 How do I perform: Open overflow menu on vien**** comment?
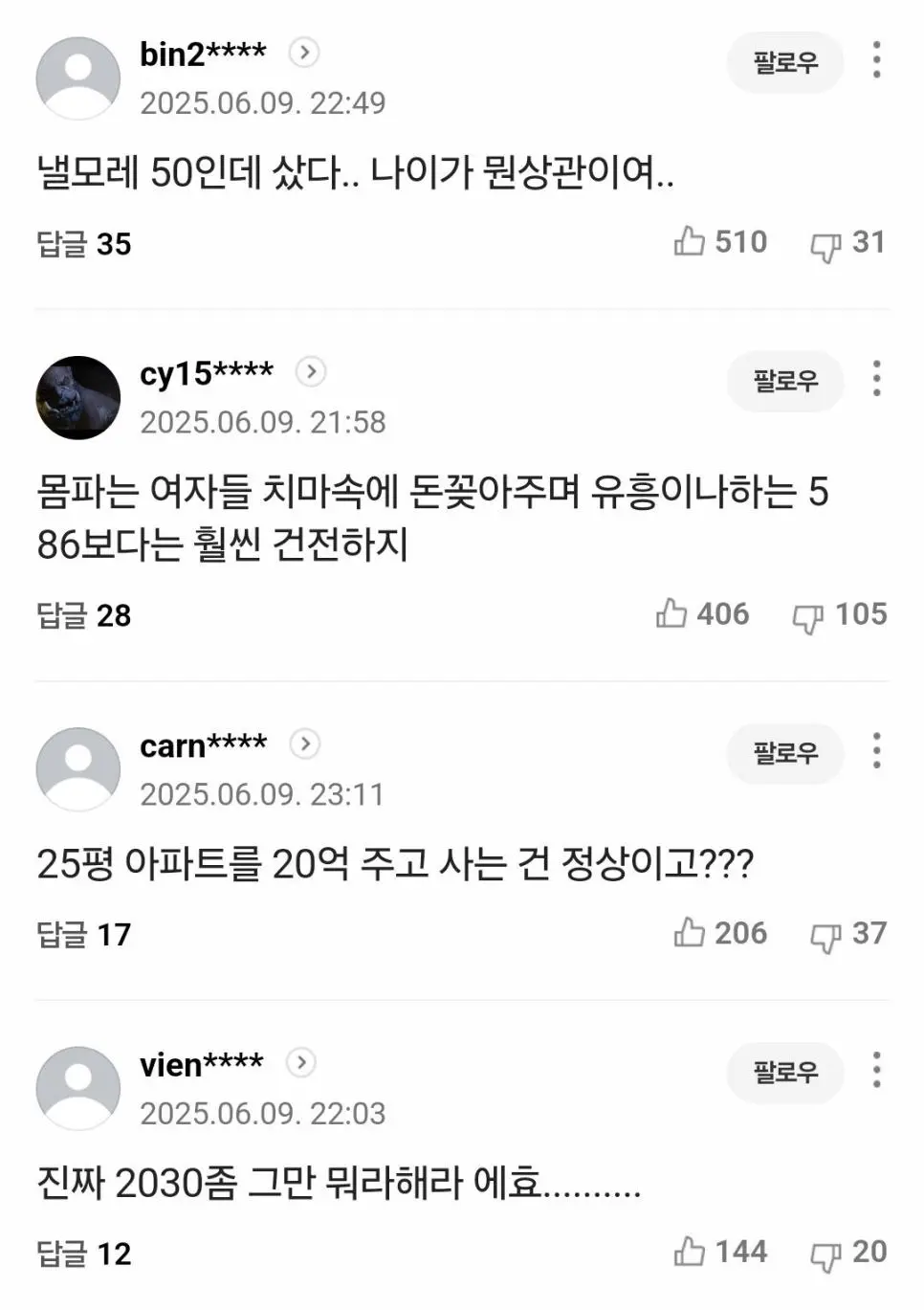[876, 1070]
